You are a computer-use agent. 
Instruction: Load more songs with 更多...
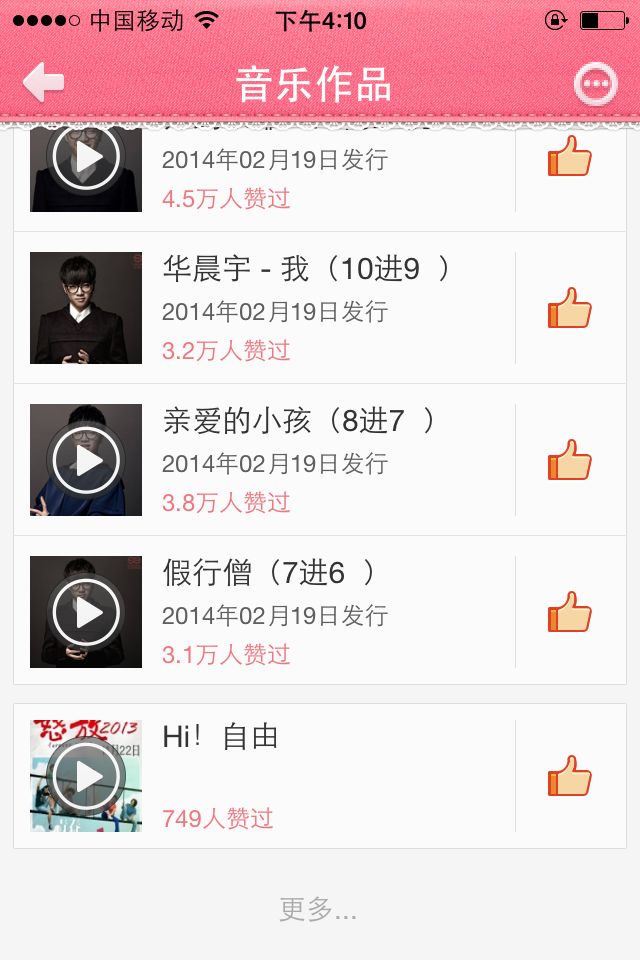pyautogui.click(x=318, y=909)
